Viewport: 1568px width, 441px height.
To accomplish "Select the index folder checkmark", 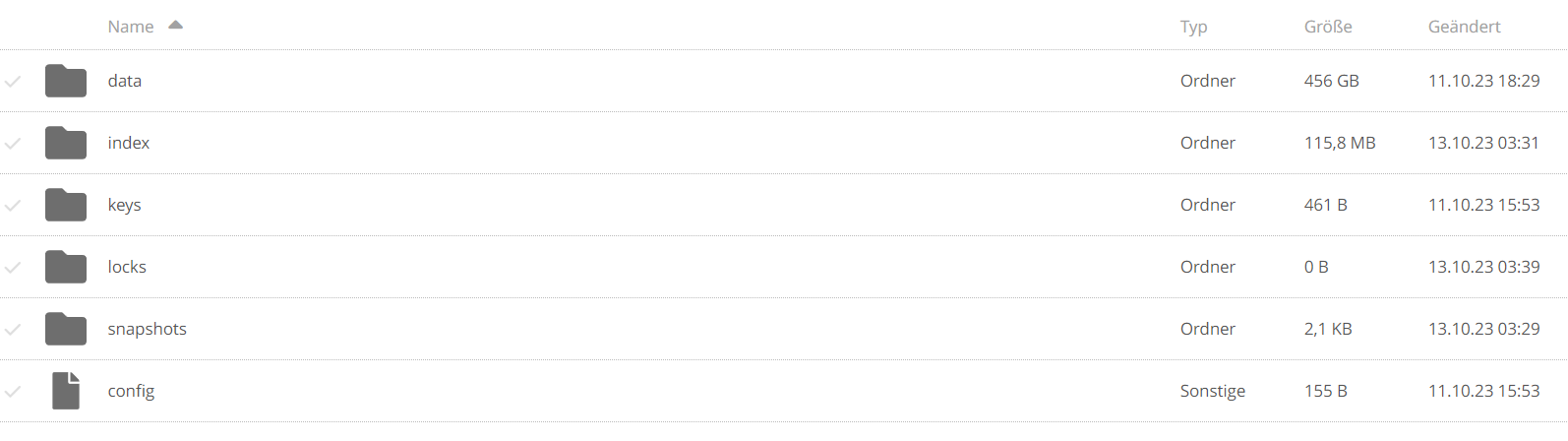I will [13, 143].
